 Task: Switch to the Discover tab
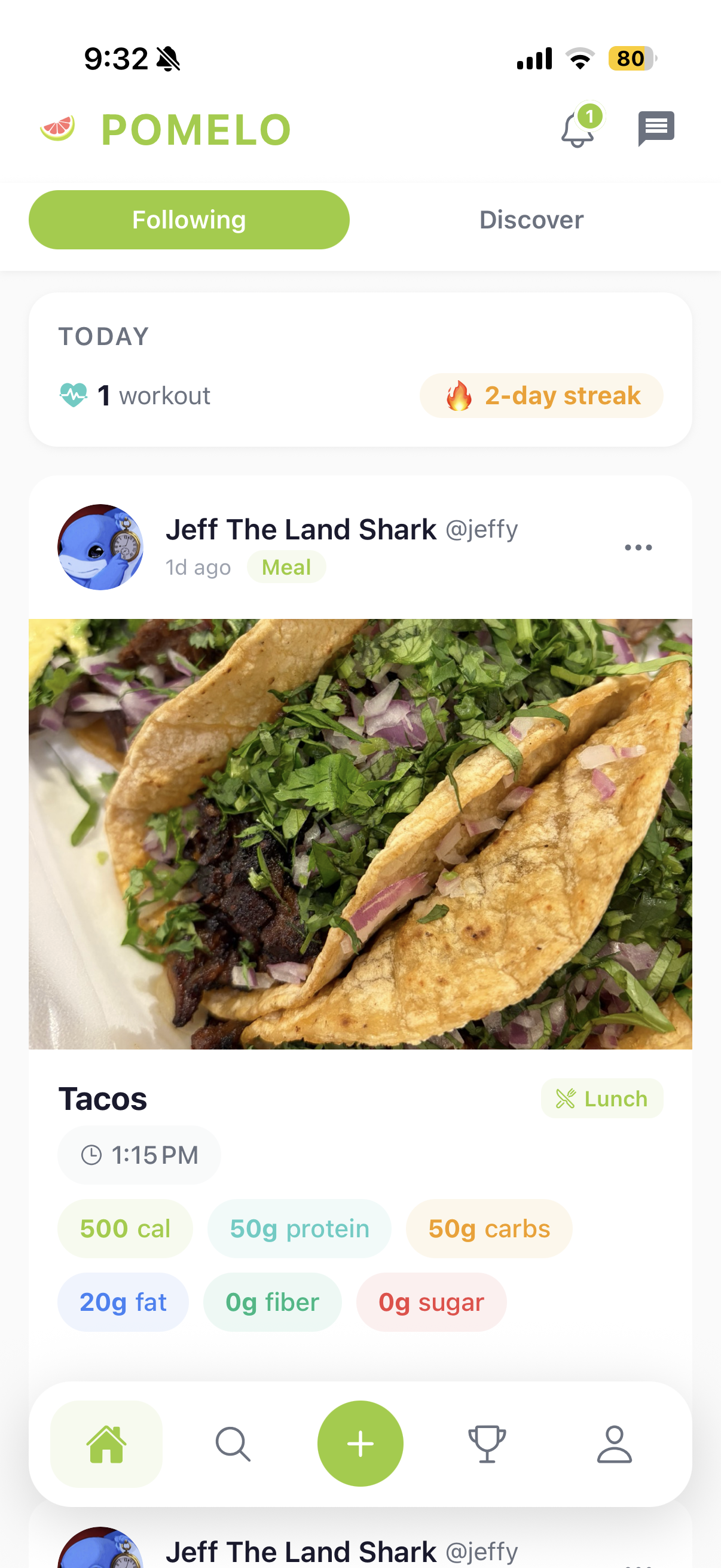(x=530, y=219)
